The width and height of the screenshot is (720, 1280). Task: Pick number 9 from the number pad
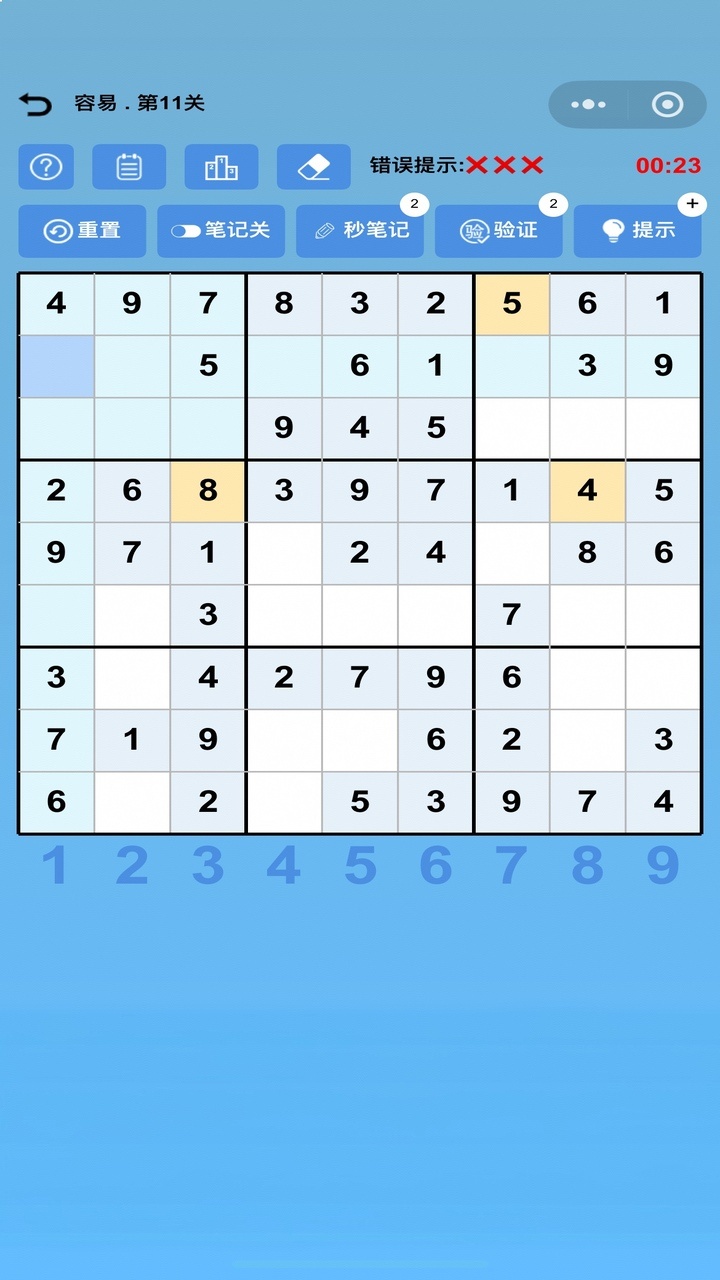(663, 866)
